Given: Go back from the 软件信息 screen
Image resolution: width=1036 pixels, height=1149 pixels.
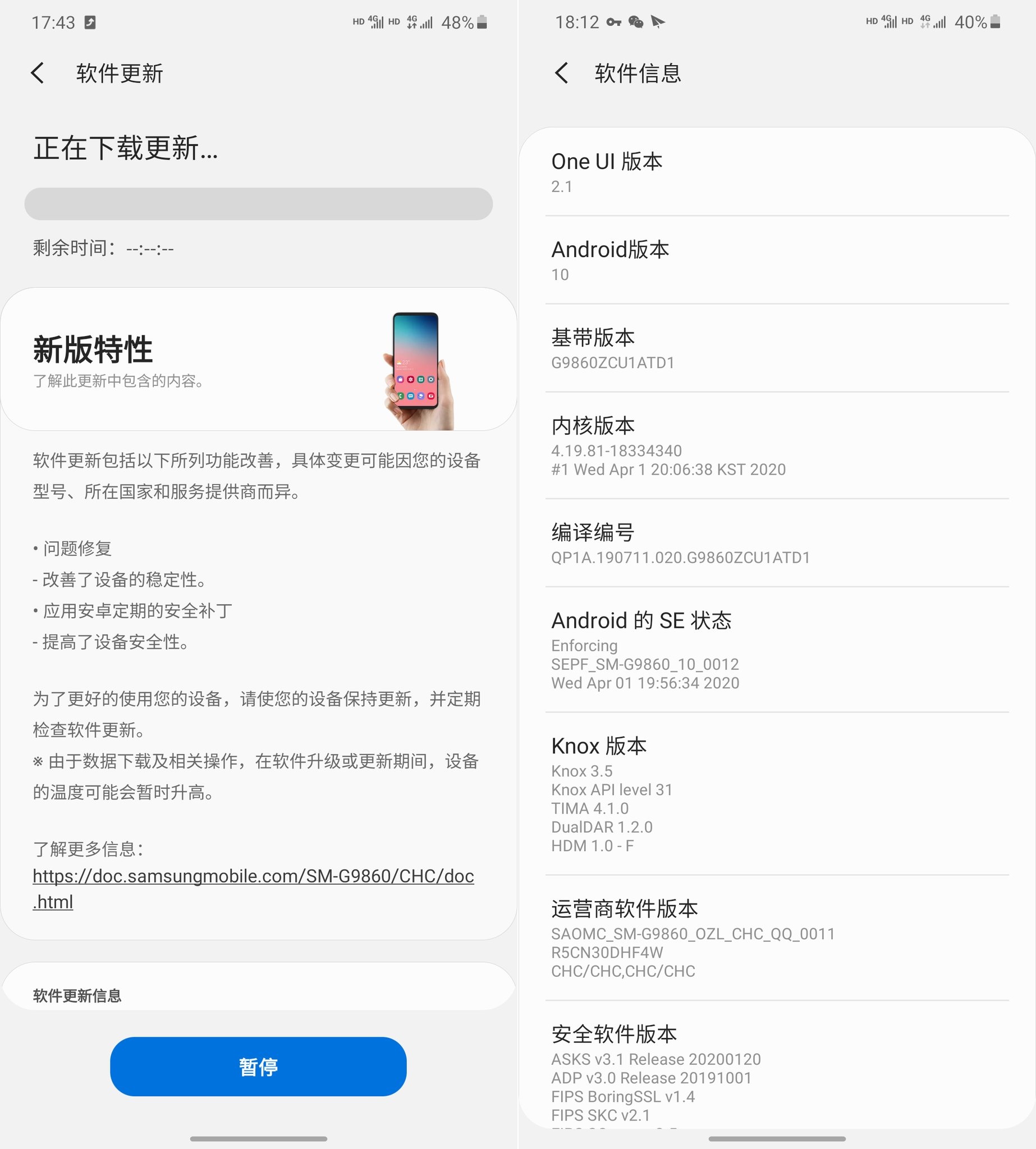Looking at the screenshot, I should 561,73.
